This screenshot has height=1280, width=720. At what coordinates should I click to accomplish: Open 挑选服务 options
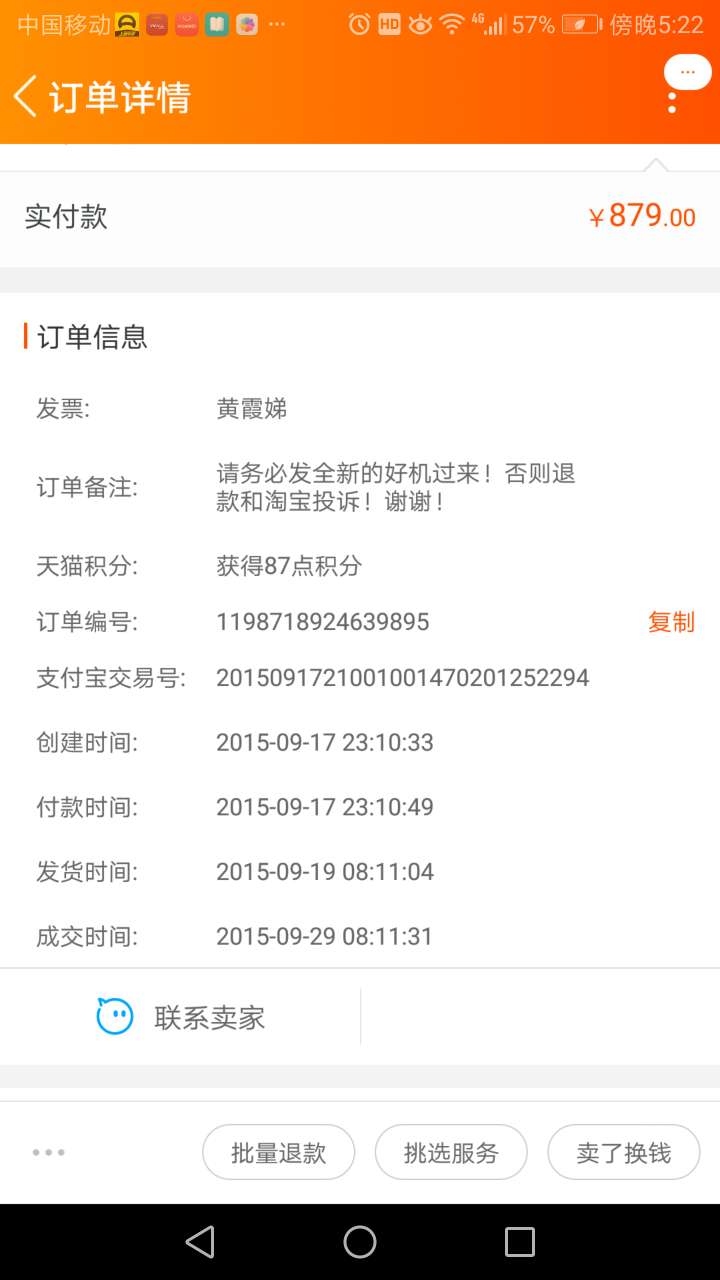point(451,1153)
